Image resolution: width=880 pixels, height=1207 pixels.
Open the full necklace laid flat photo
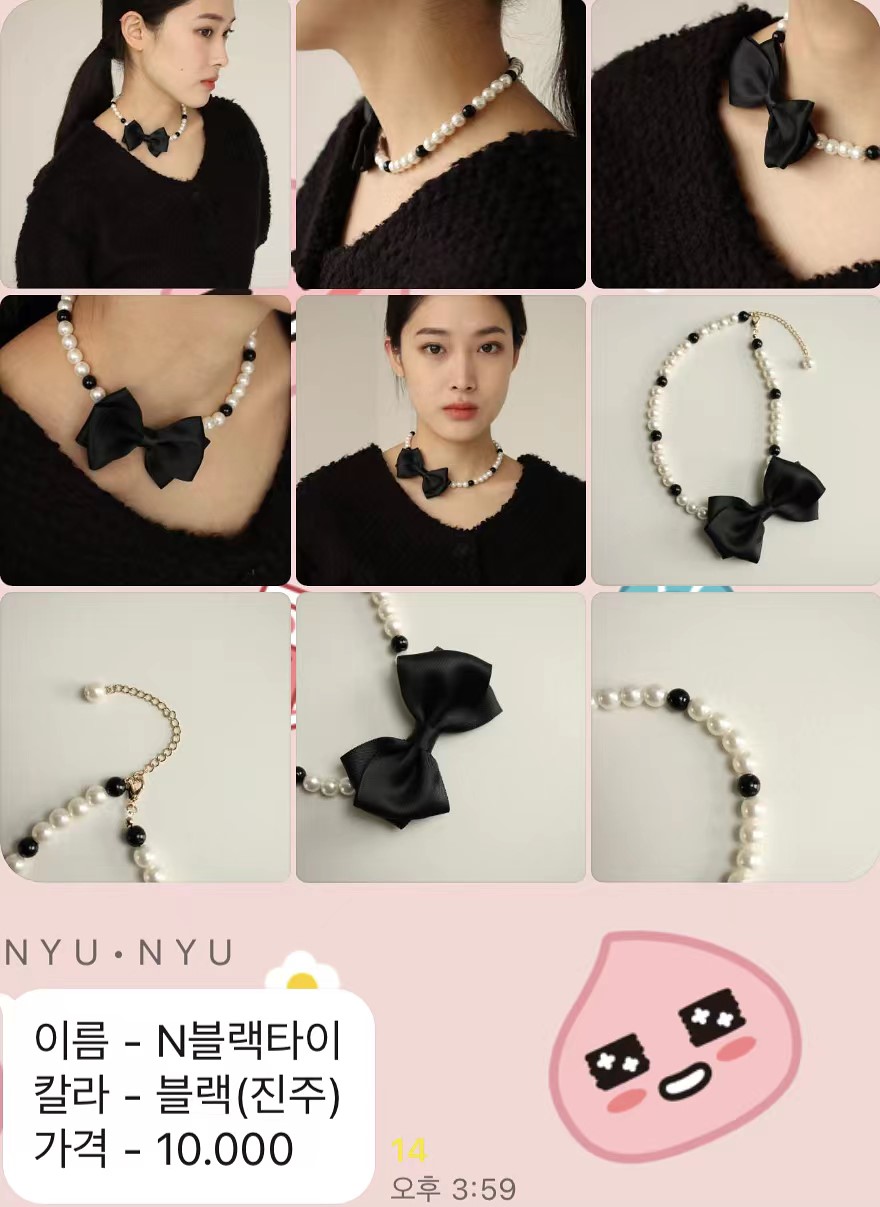click(x=735, y=439)
